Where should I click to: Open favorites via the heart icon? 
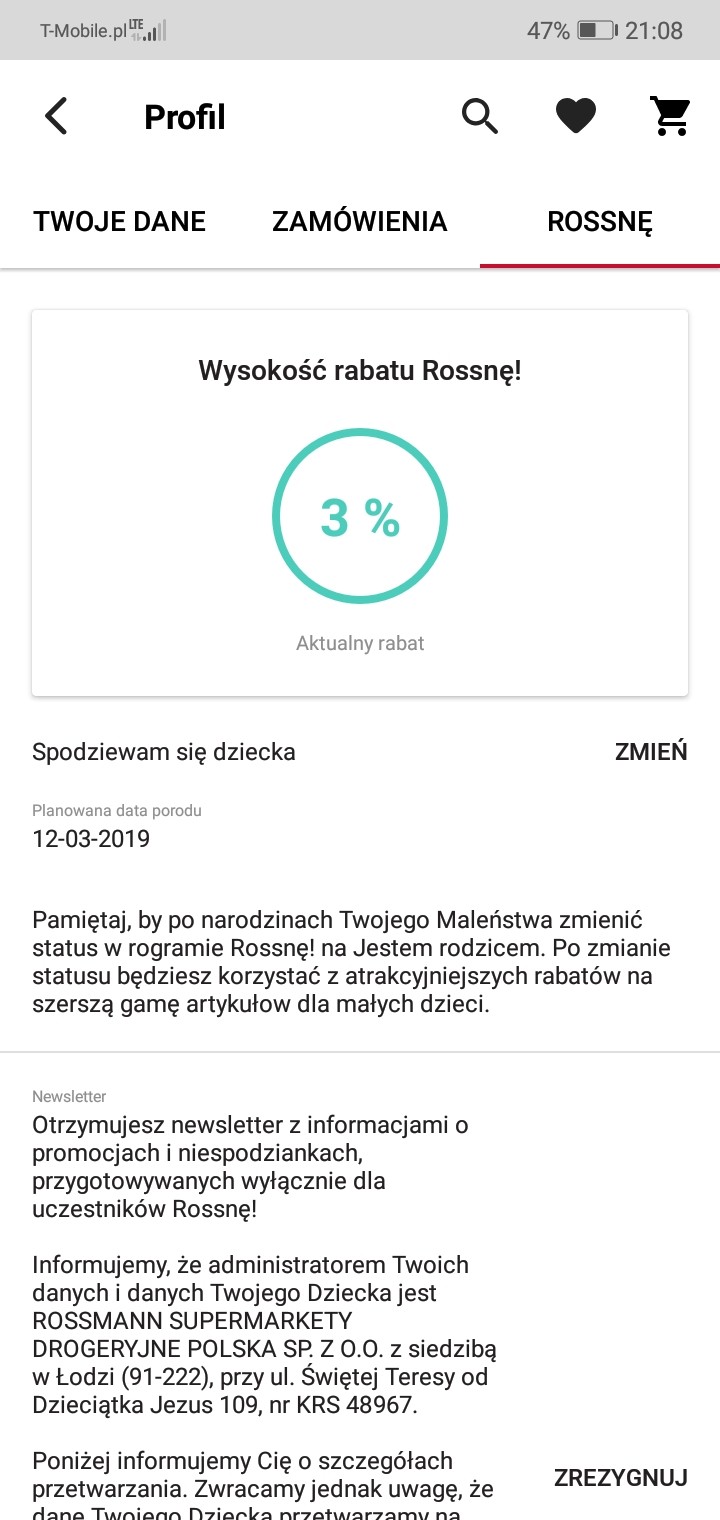576,117
